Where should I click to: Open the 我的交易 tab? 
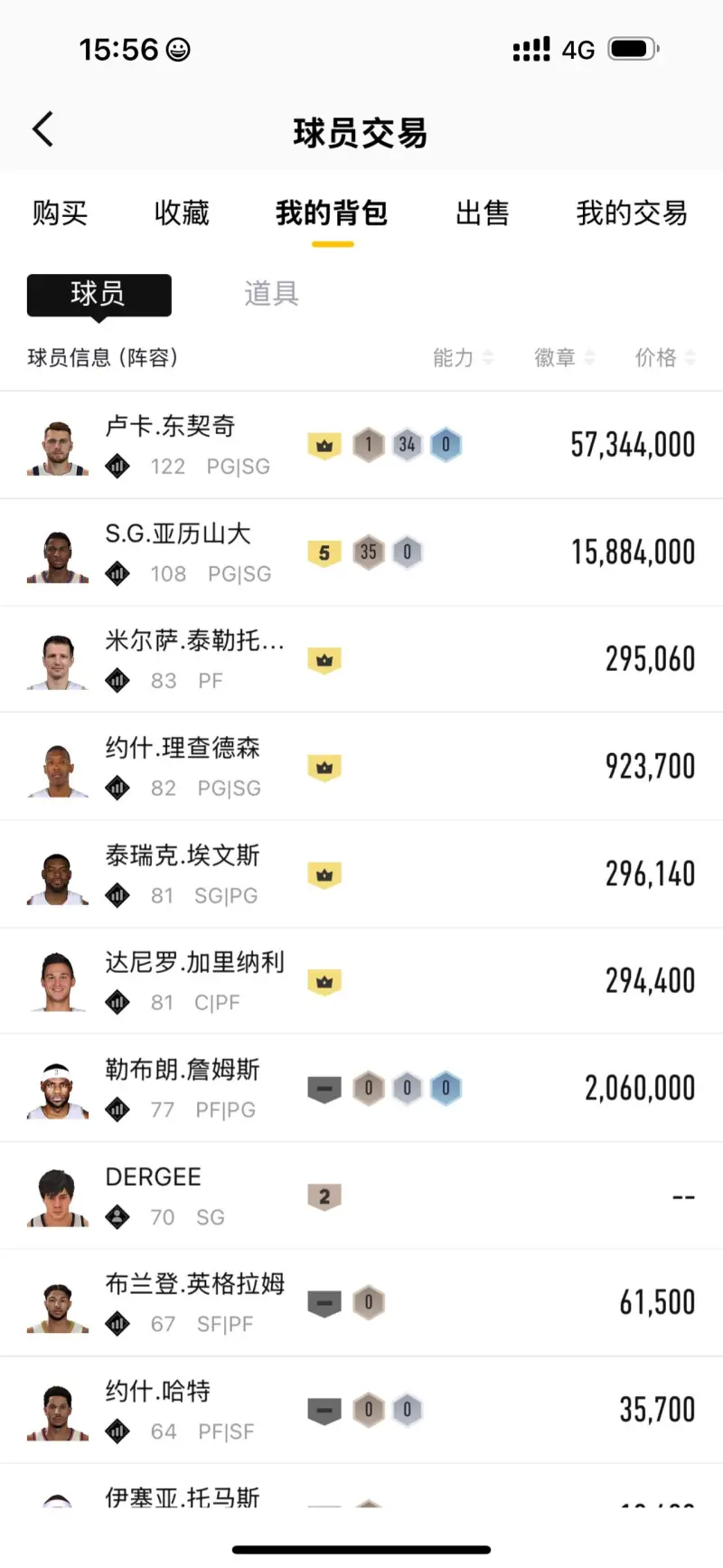tap(632, 213)
